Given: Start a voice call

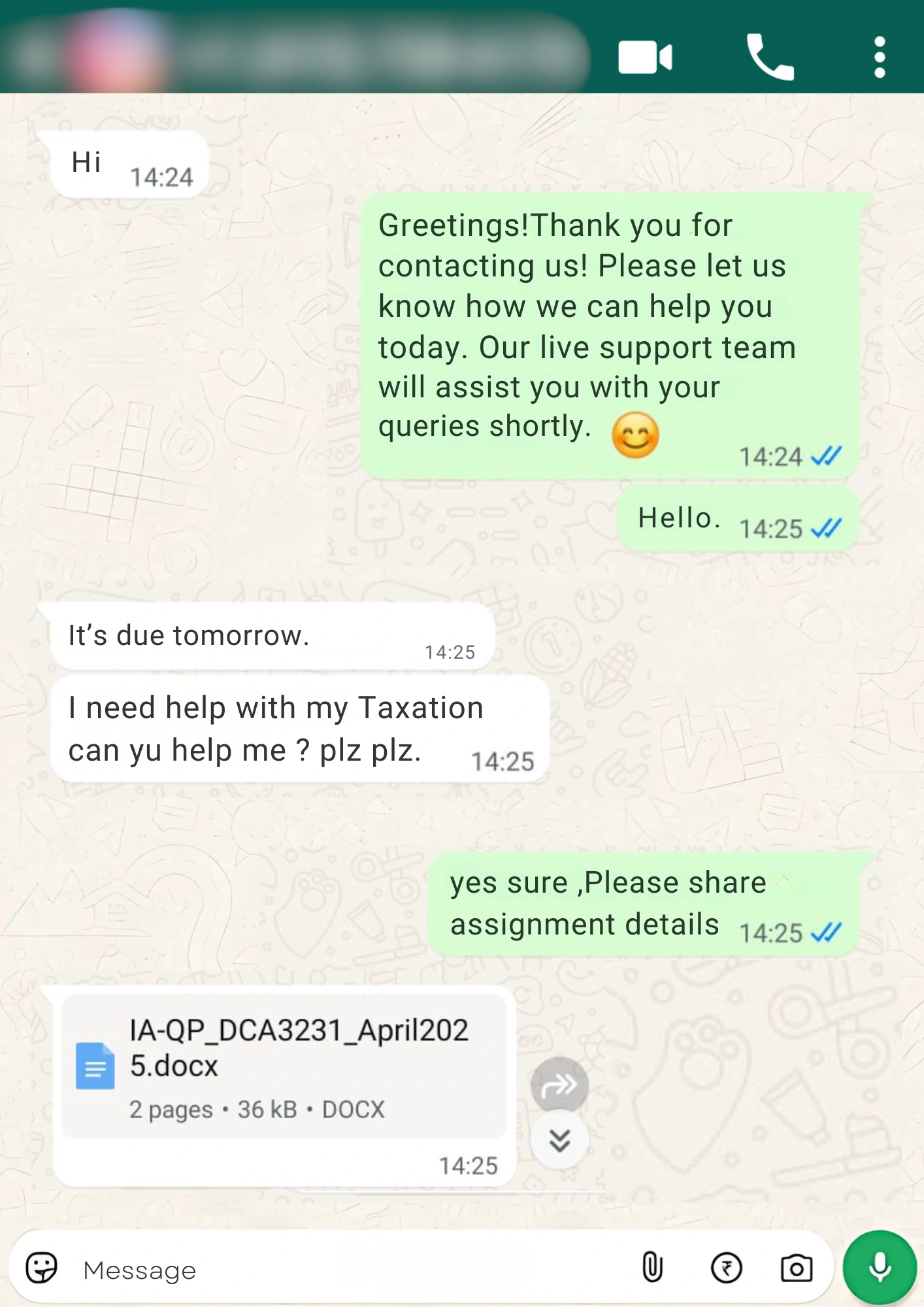Looking at the screenshot, I should 770,58.
